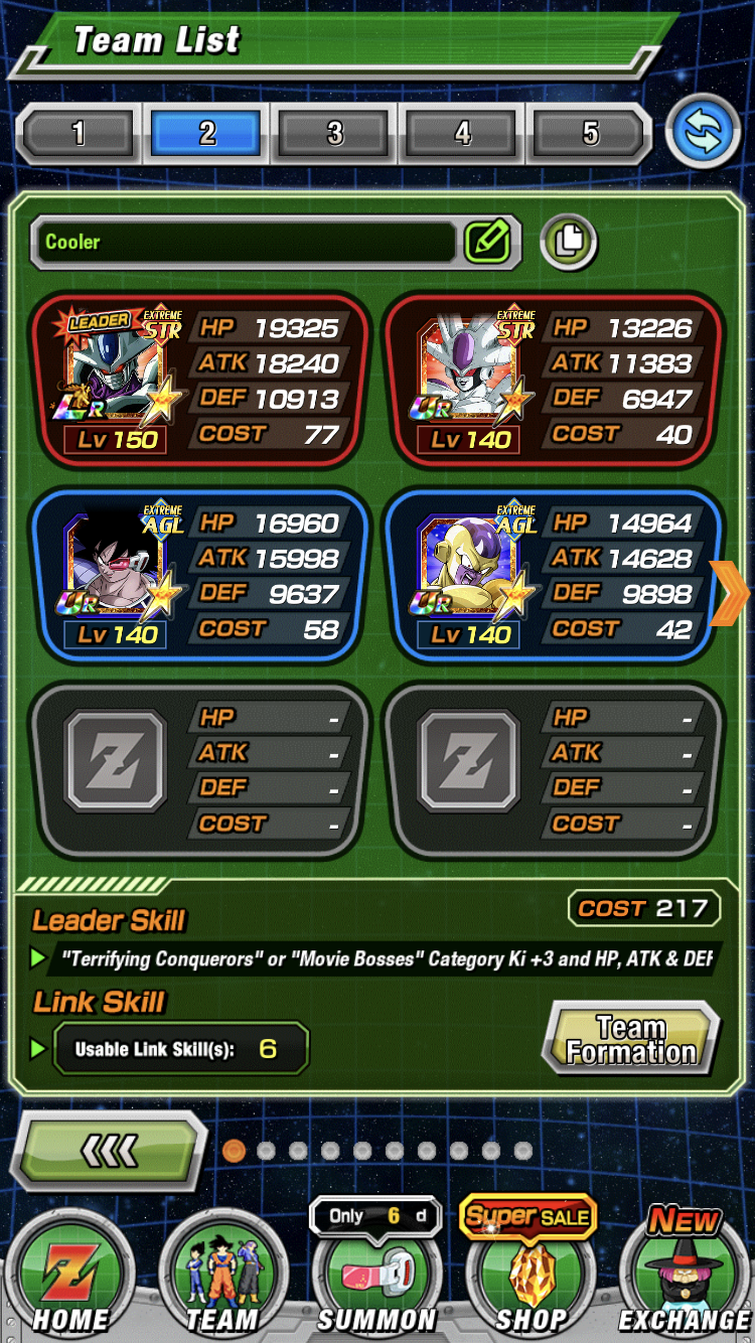This screenshot has height=1343, width=755.
Task: Switch to team tab 1
Action: coord(78,134)
